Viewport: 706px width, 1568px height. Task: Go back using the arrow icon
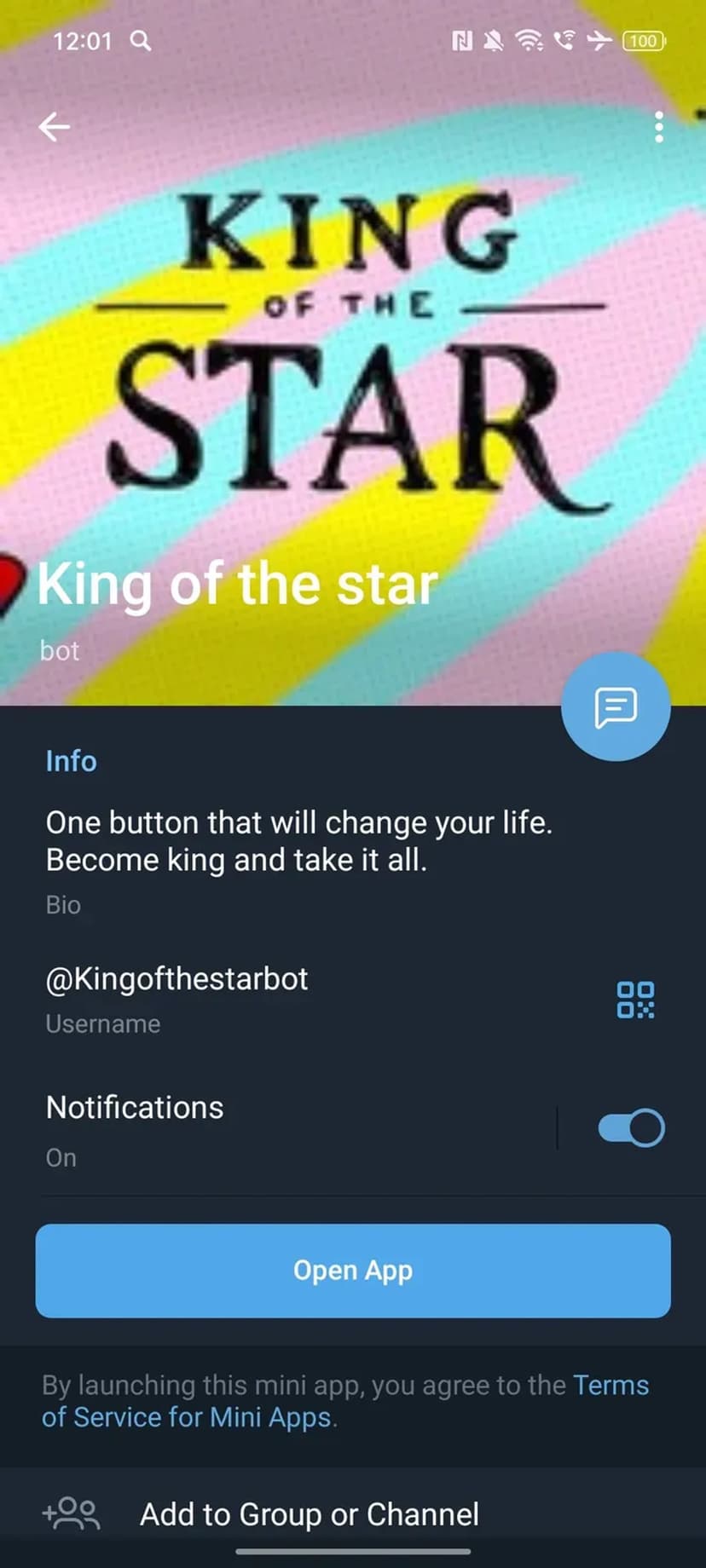[54, 127]
